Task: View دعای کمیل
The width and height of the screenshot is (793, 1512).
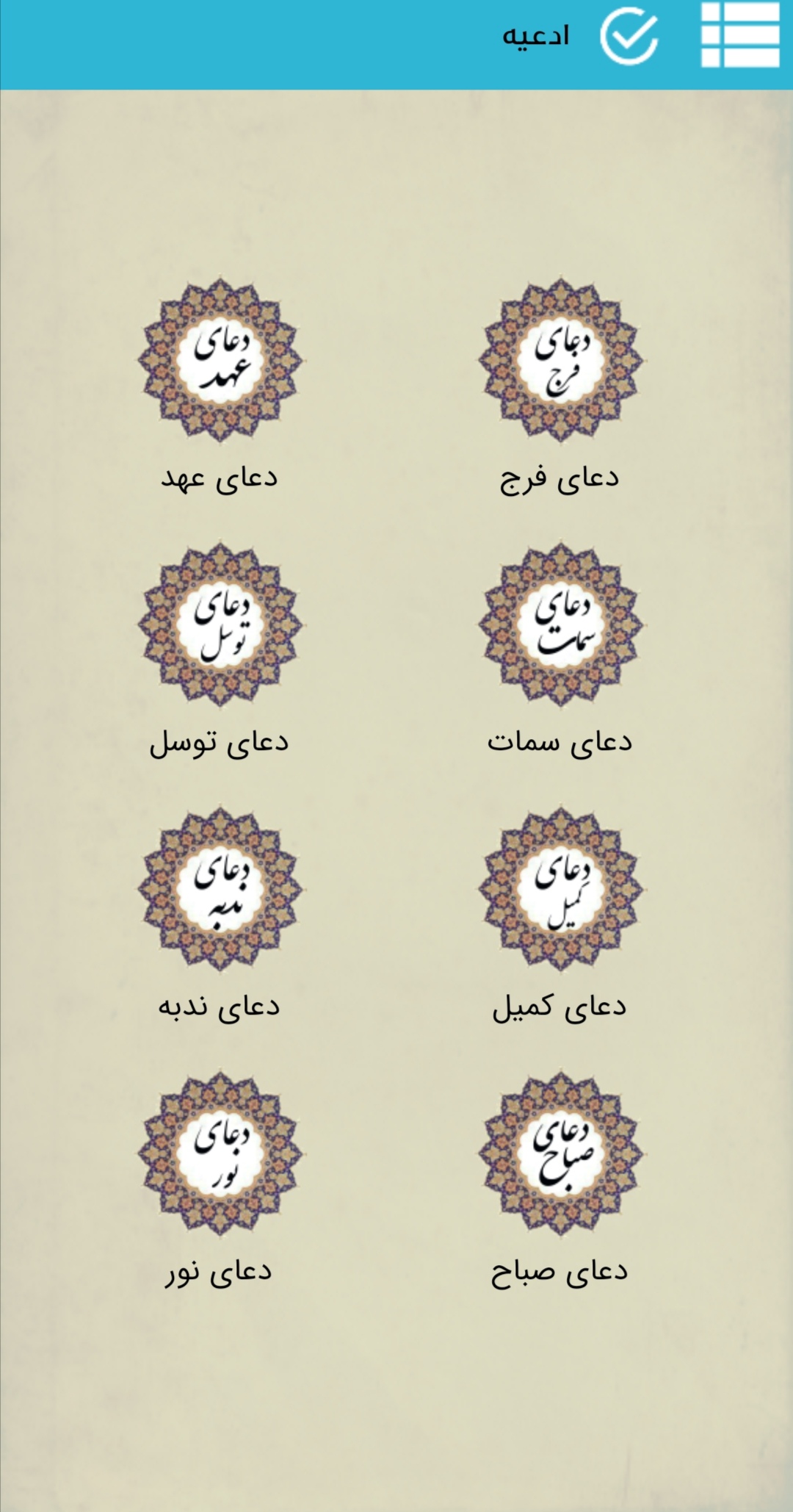Action: tap(560, 889)
